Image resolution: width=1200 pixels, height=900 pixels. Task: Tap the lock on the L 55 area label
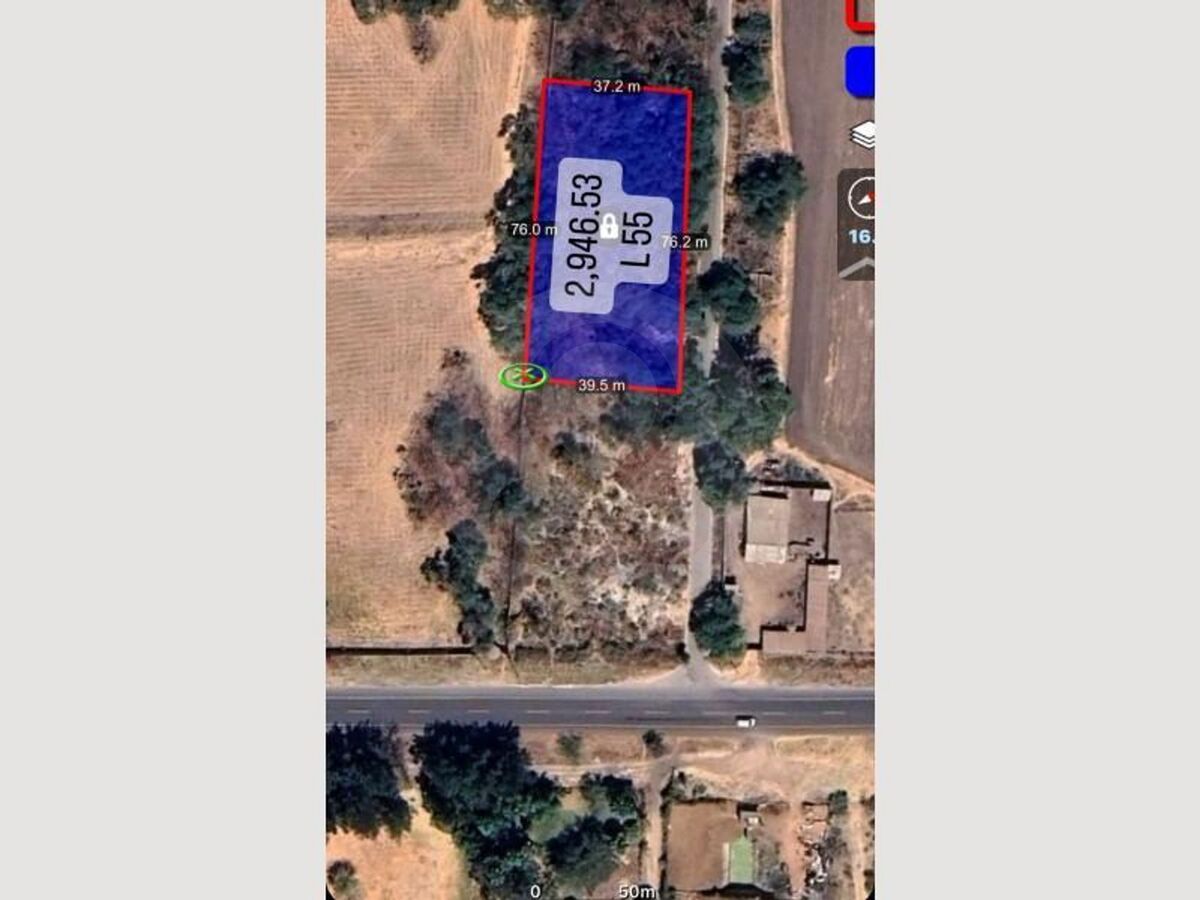[x=609, y=225]
